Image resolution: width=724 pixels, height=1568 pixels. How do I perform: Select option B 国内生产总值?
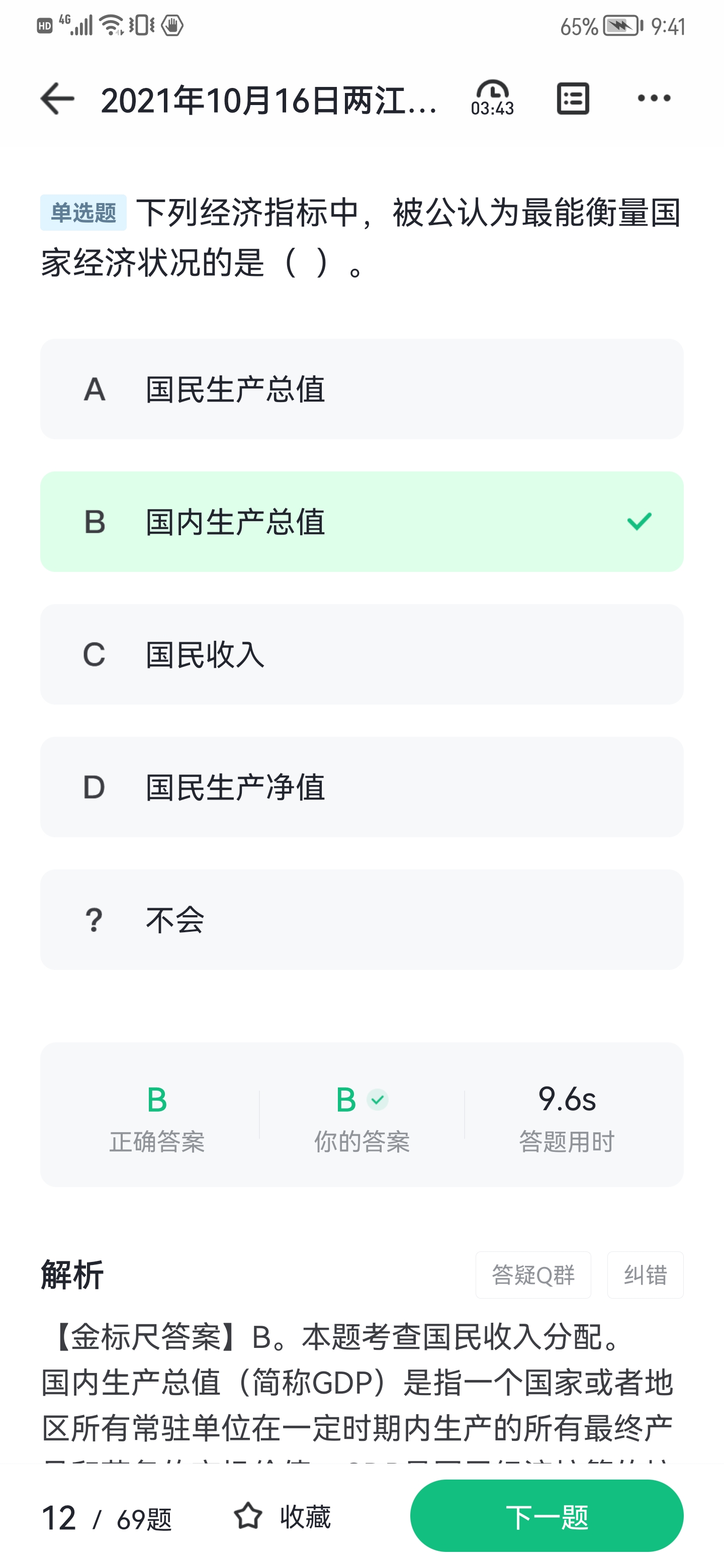[361, 522]
